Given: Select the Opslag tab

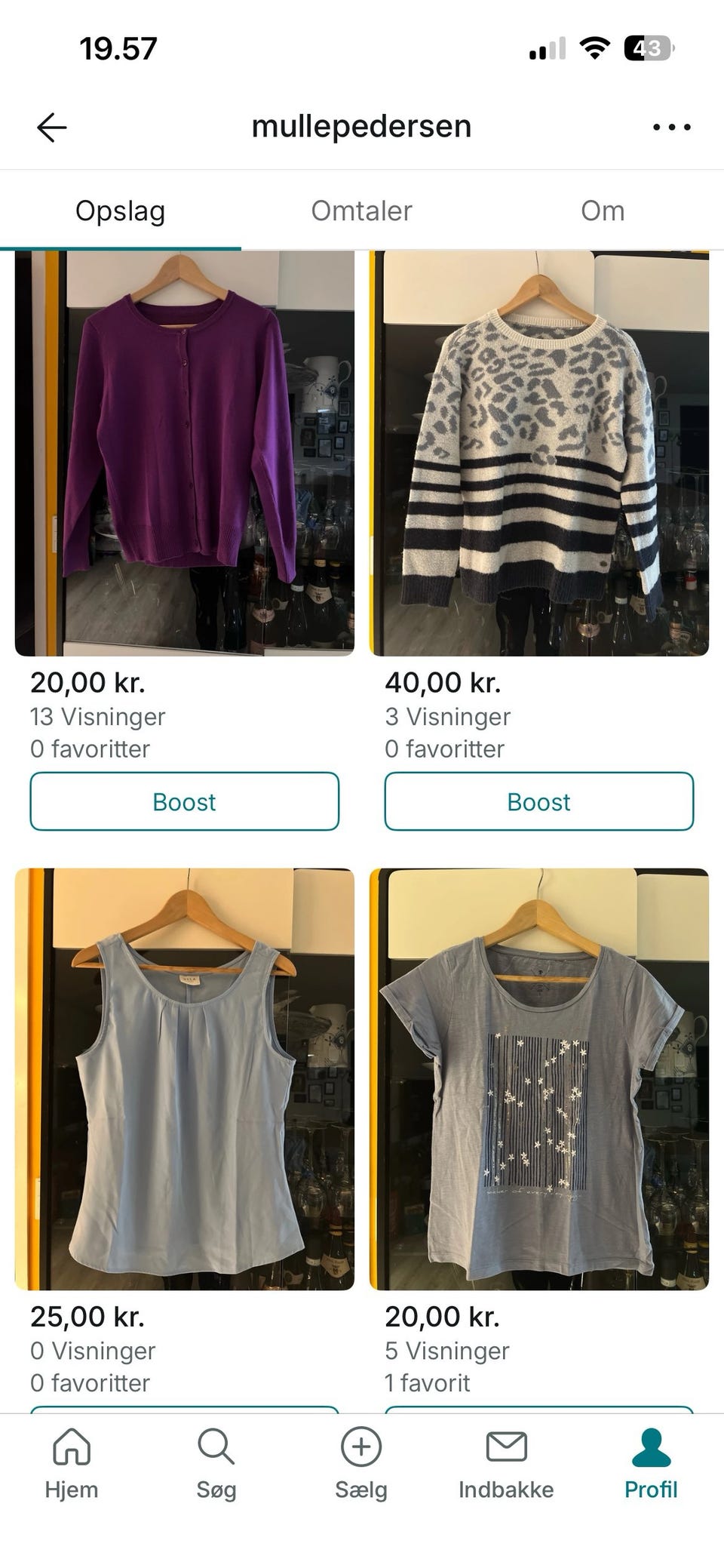Looking at the screenshot, I should [122, 211].
